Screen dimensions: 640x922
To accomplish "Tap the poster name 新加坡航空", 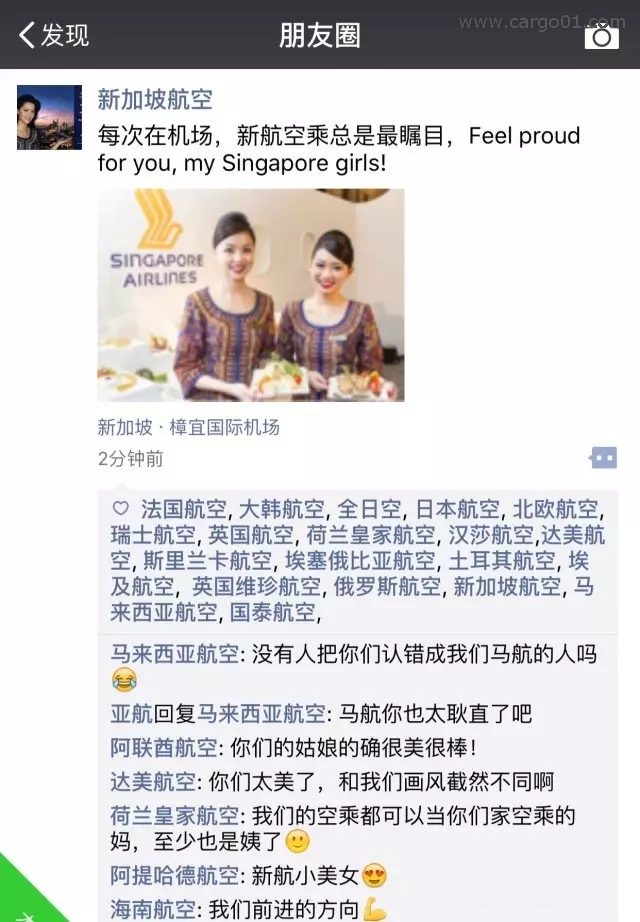I will pos(155,99).
